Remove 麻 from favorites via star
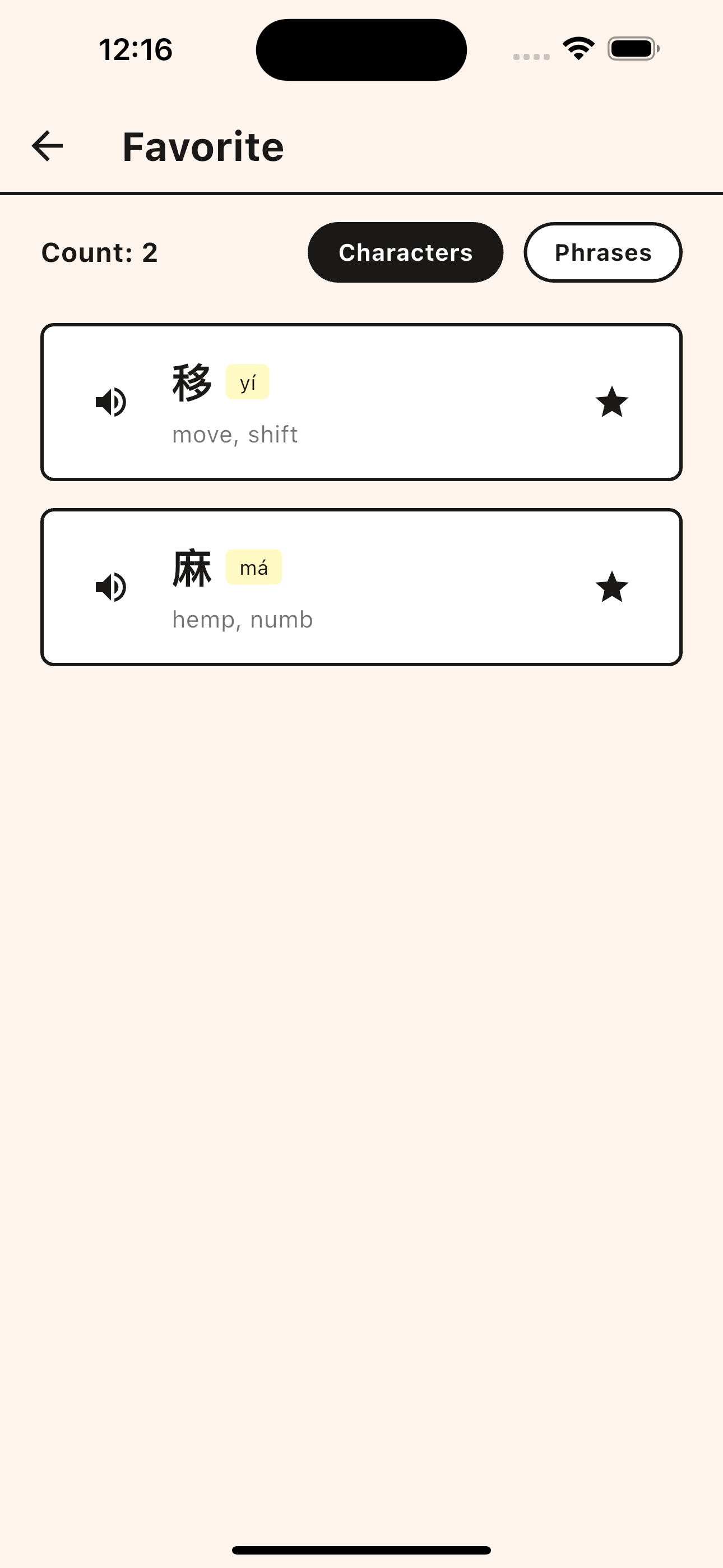 pyautogui.click(x=611, y=587)
